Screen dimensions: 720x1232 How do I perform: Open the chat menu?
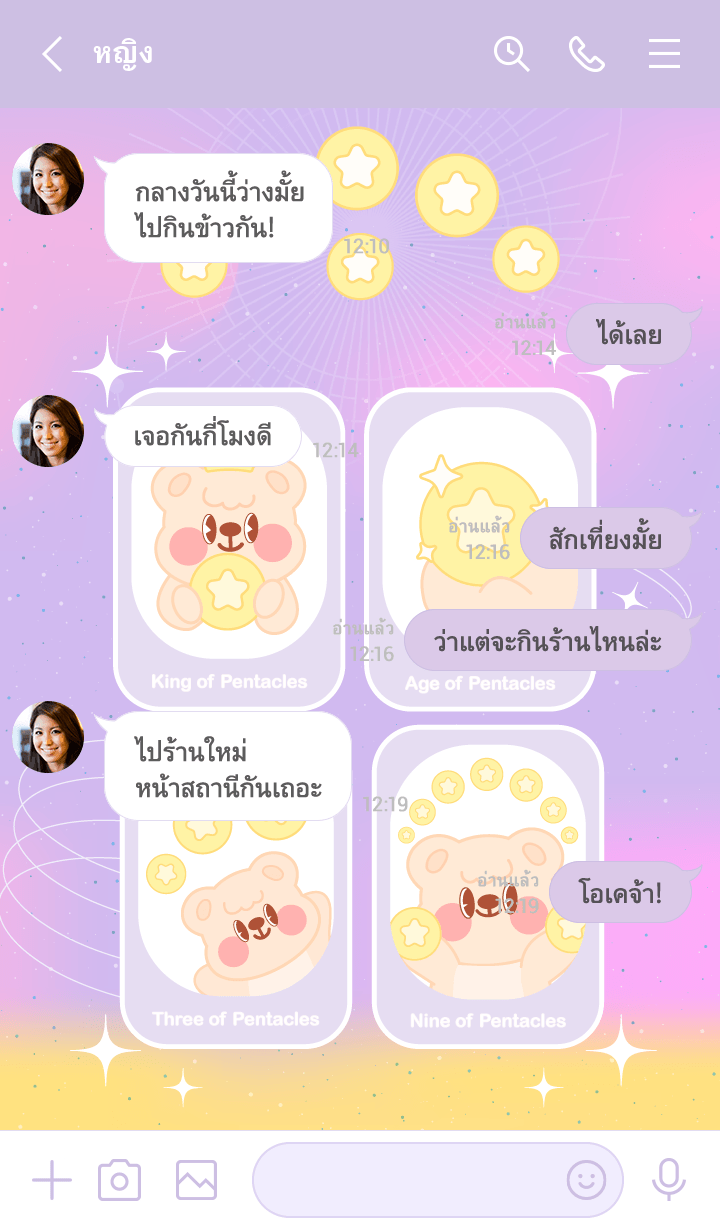coord(664,54)
